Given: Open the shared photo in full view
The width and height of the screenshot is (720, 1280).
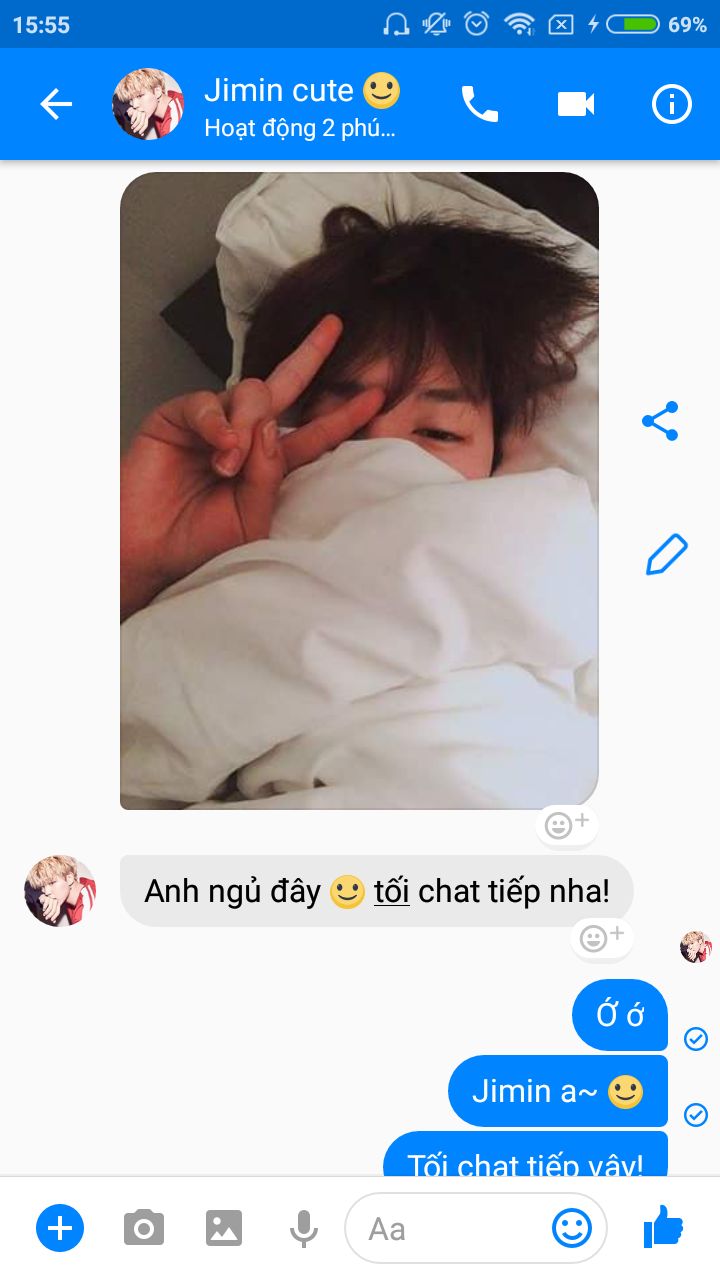Looking at the screenshot, I should 359,490.
